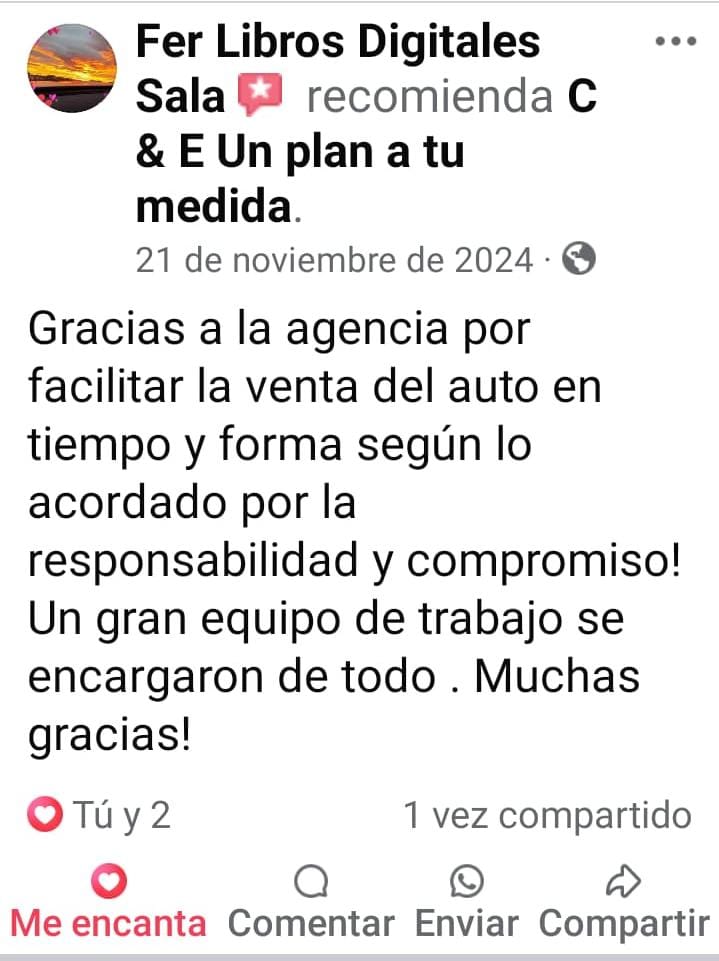The width and height of the screenshot is (719, 961).
Task: Open the Fer Libros Digitales Sala profile name
Action: click(x=337, y=42)
